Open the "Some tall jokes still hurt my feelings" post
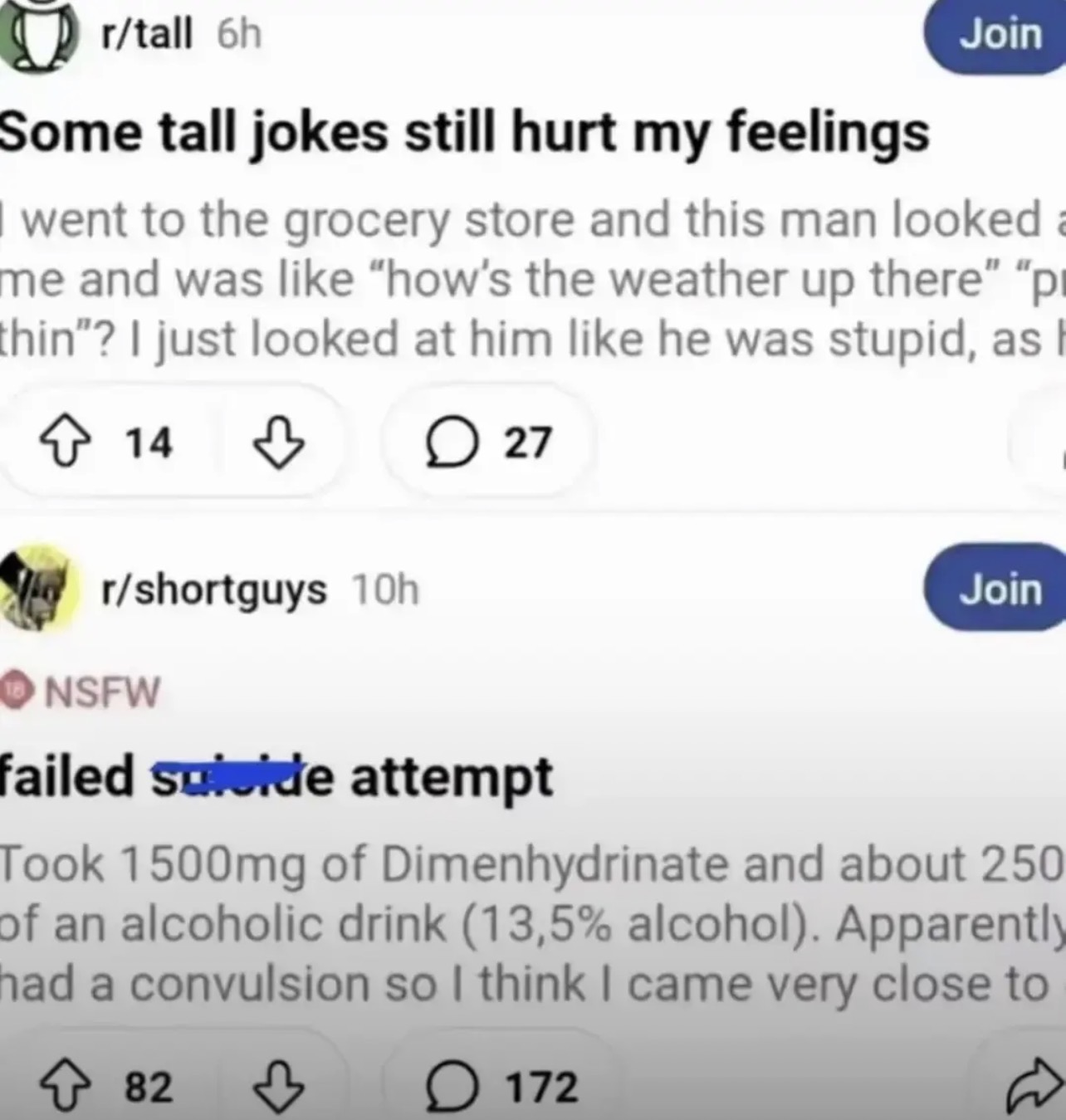The width and height of the screenshot is (1066, 1120). [465, 133]
